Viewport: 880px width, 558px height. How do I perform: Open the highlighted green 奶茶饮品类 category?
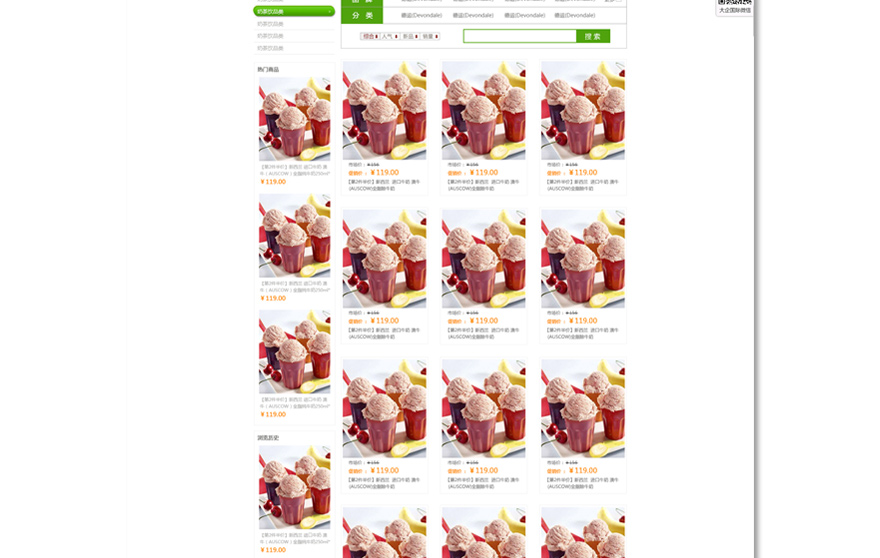pyautogui.click(x=293, y=11)
